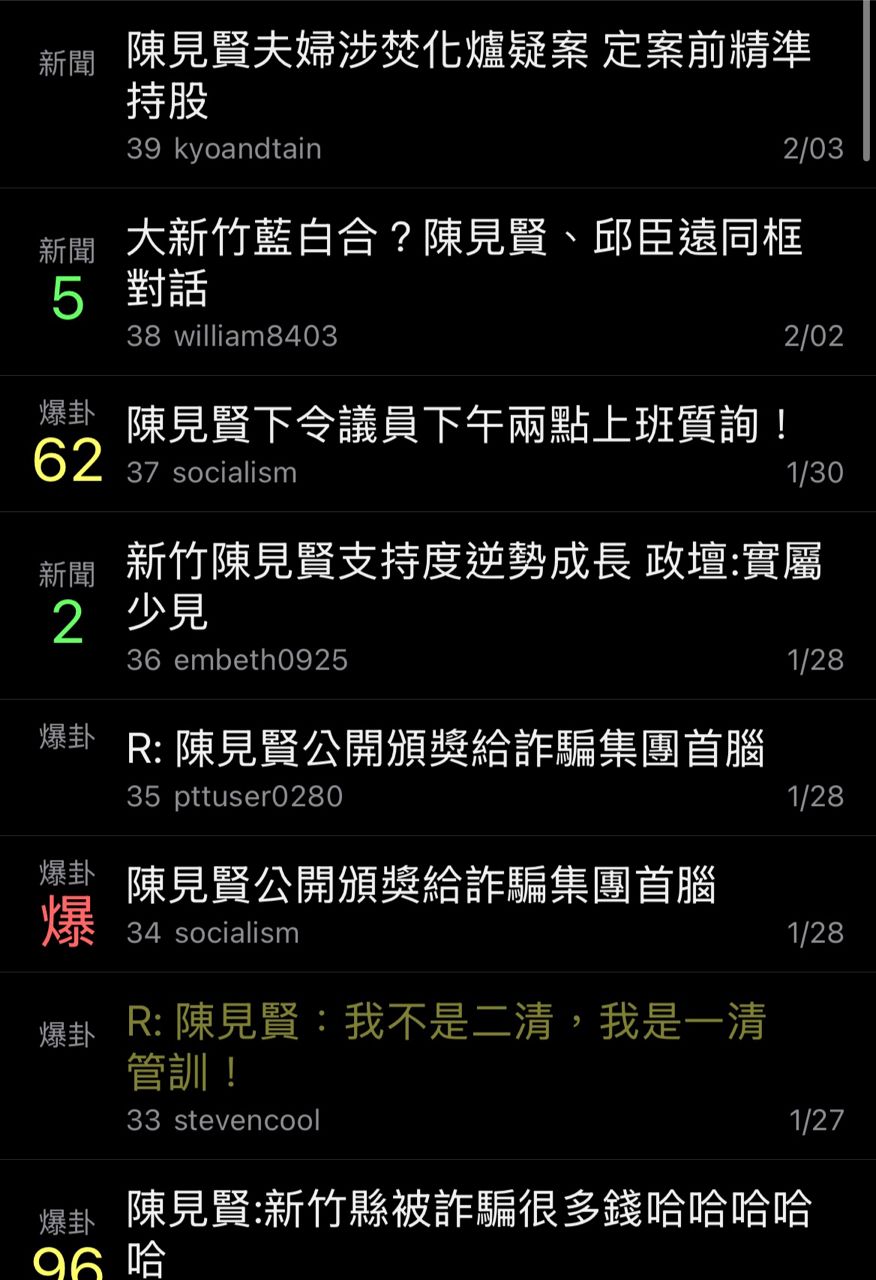
Task: Read post 陳見賢下令議員下午兩點上班質詢！
Action: tap(458, 426)
